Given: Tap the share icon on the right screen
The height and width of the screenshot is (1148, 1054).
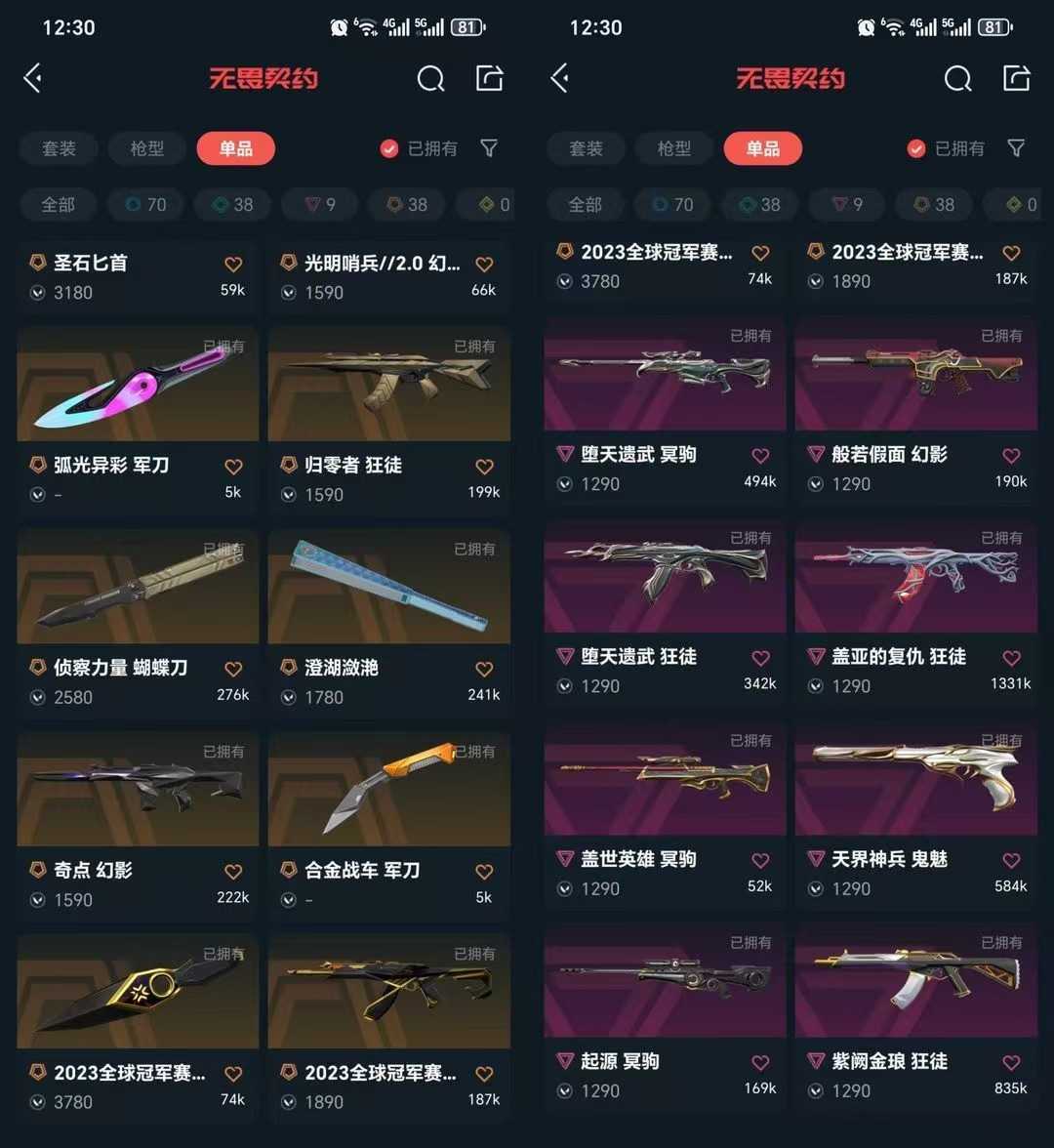Looking at the screenshot, I should click(x=1016, y=78).
